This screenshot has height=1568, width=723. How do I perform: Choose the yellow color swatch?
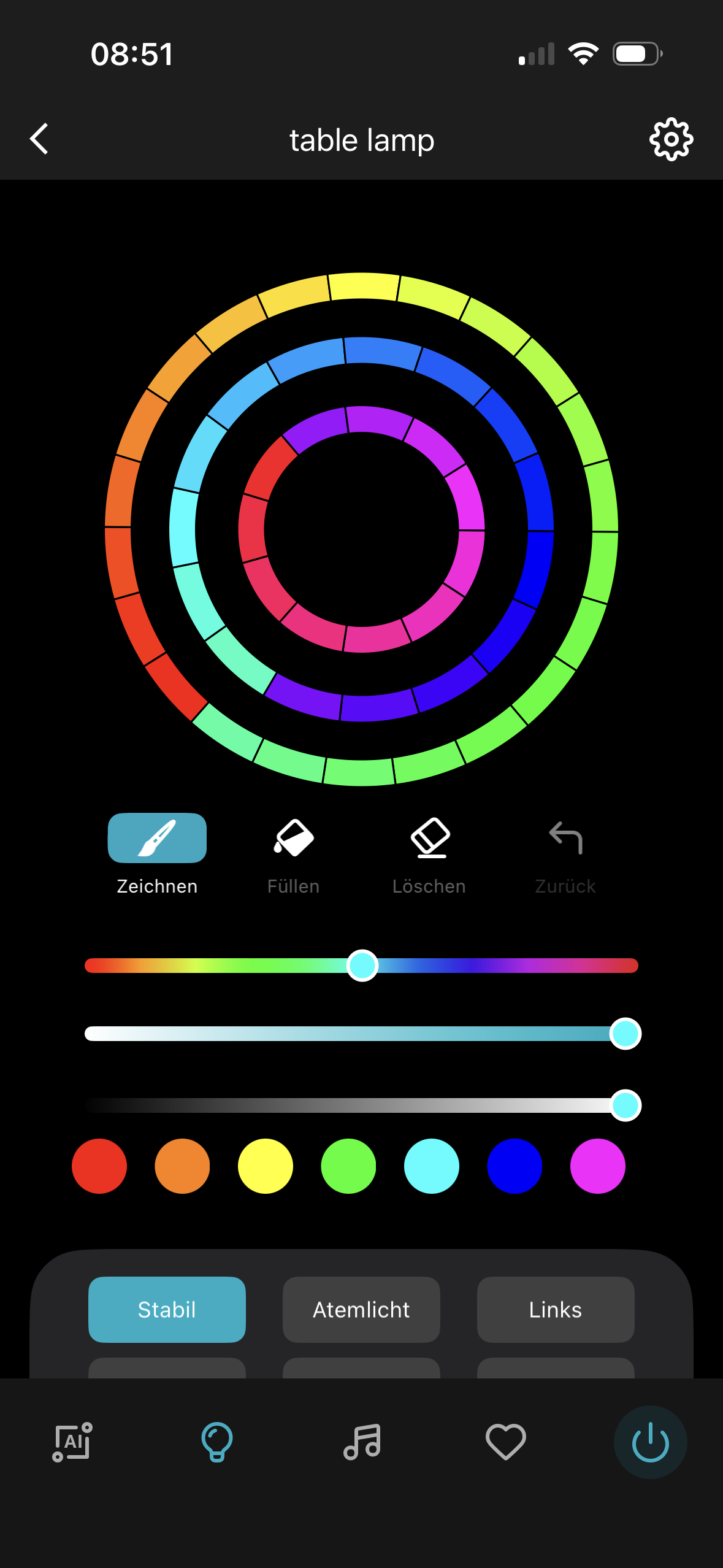(266, 1166)
